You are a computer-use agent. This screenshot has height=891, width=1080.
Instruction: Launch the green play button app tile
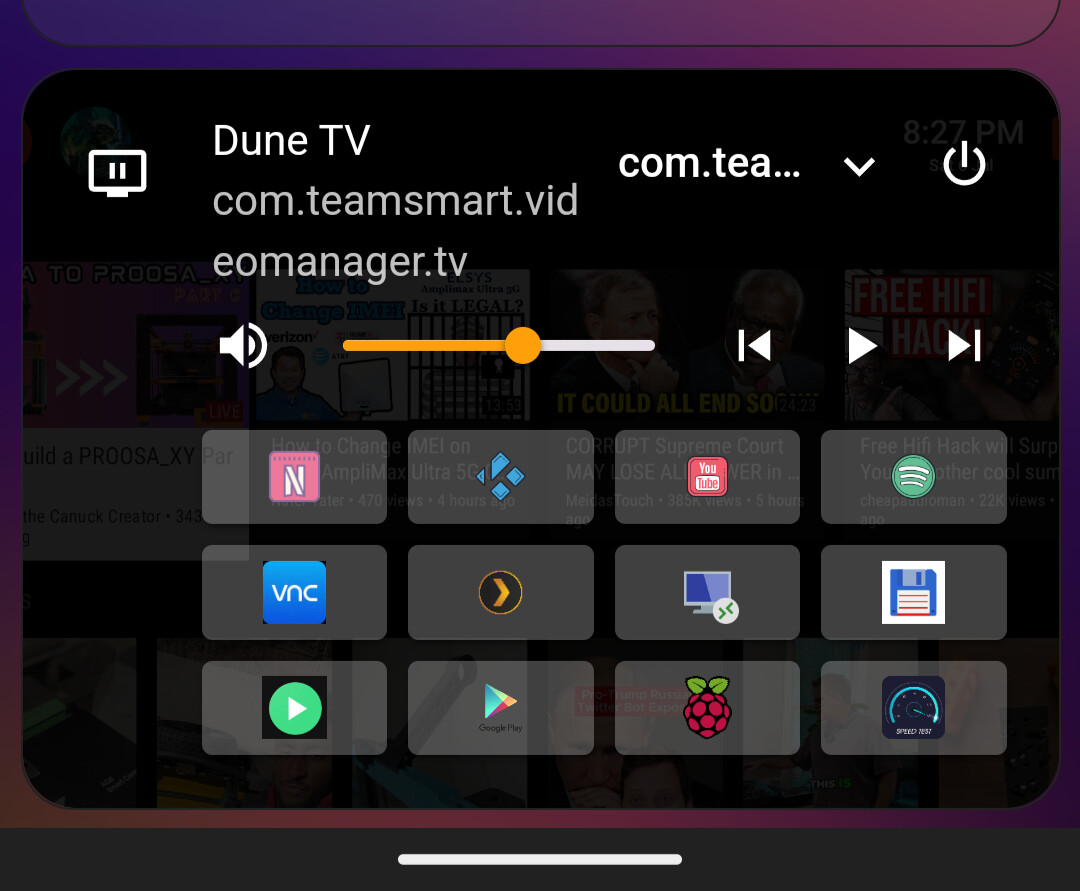point(294,708)
